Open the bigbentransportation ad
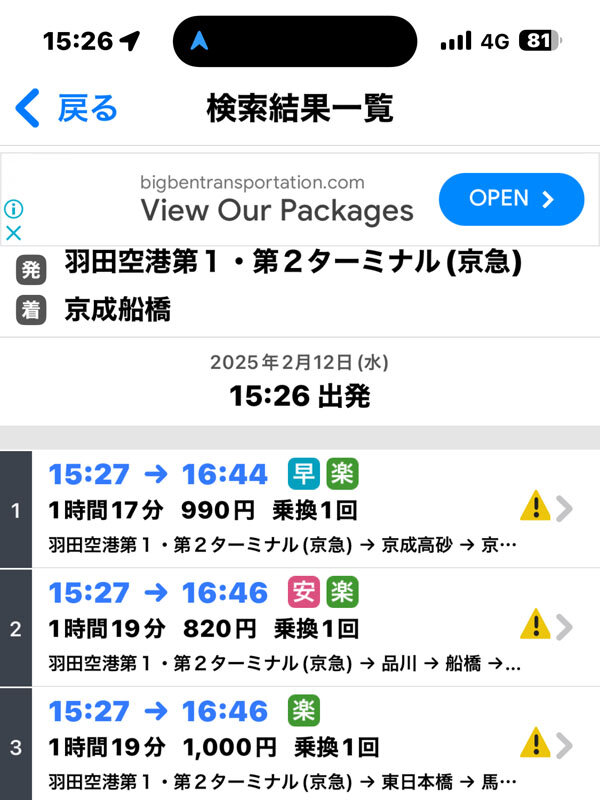This screenshot has height=800, width=600. coord(510,198)
